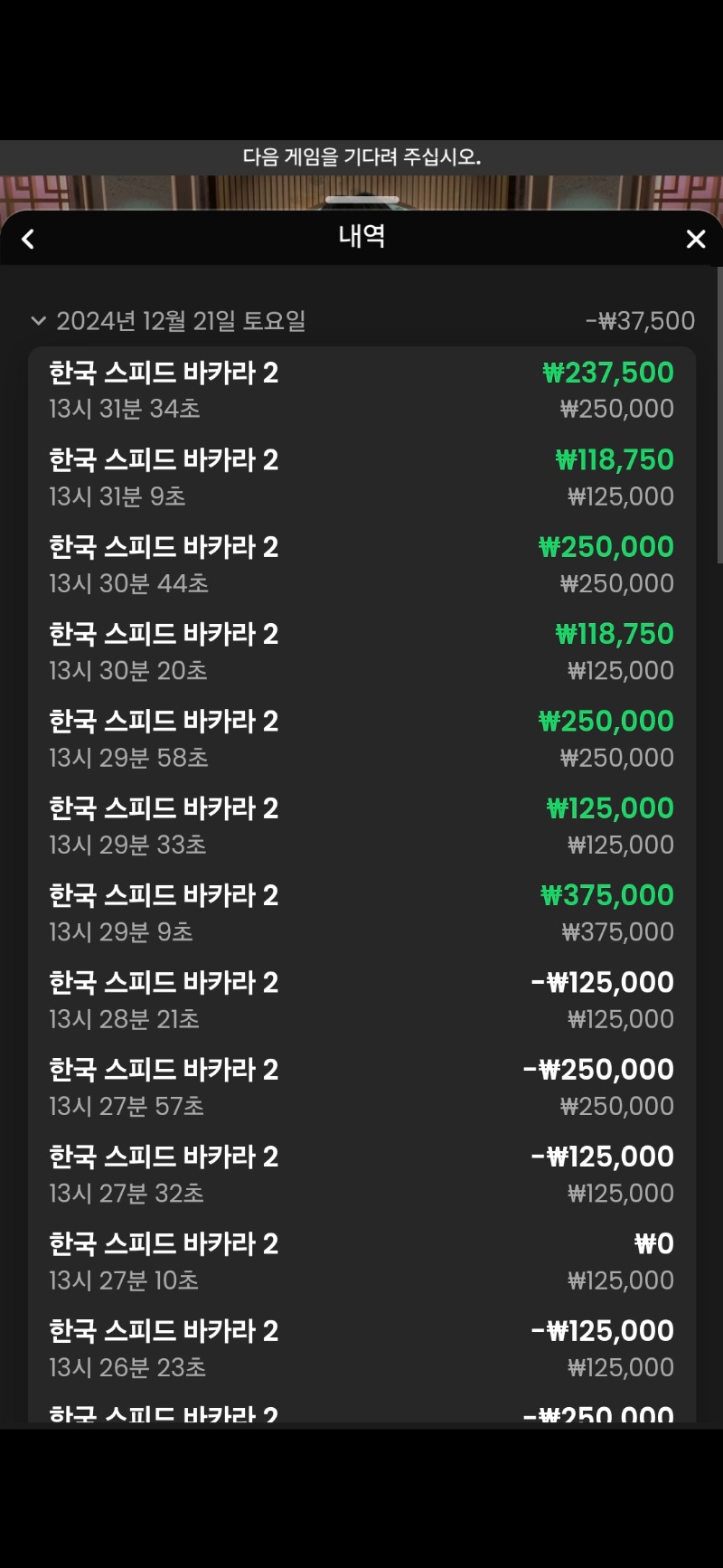Select the 13시 27분 32초 entry
This screenshot has width=723, height=1568.
(361, 1175)
